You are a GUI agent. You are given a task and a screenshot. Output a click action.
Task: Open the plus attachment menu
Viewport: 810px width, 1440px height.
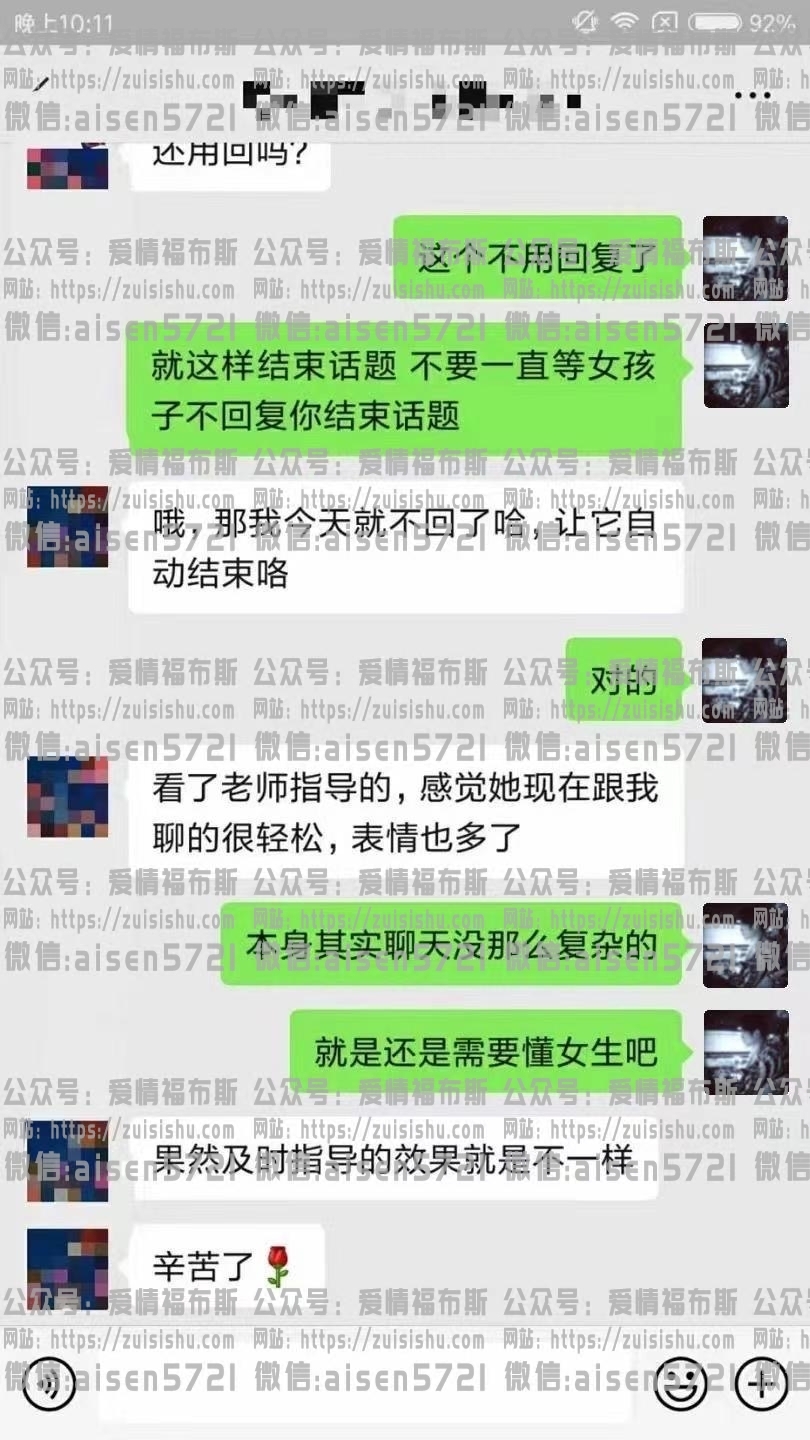(761, 1384)
